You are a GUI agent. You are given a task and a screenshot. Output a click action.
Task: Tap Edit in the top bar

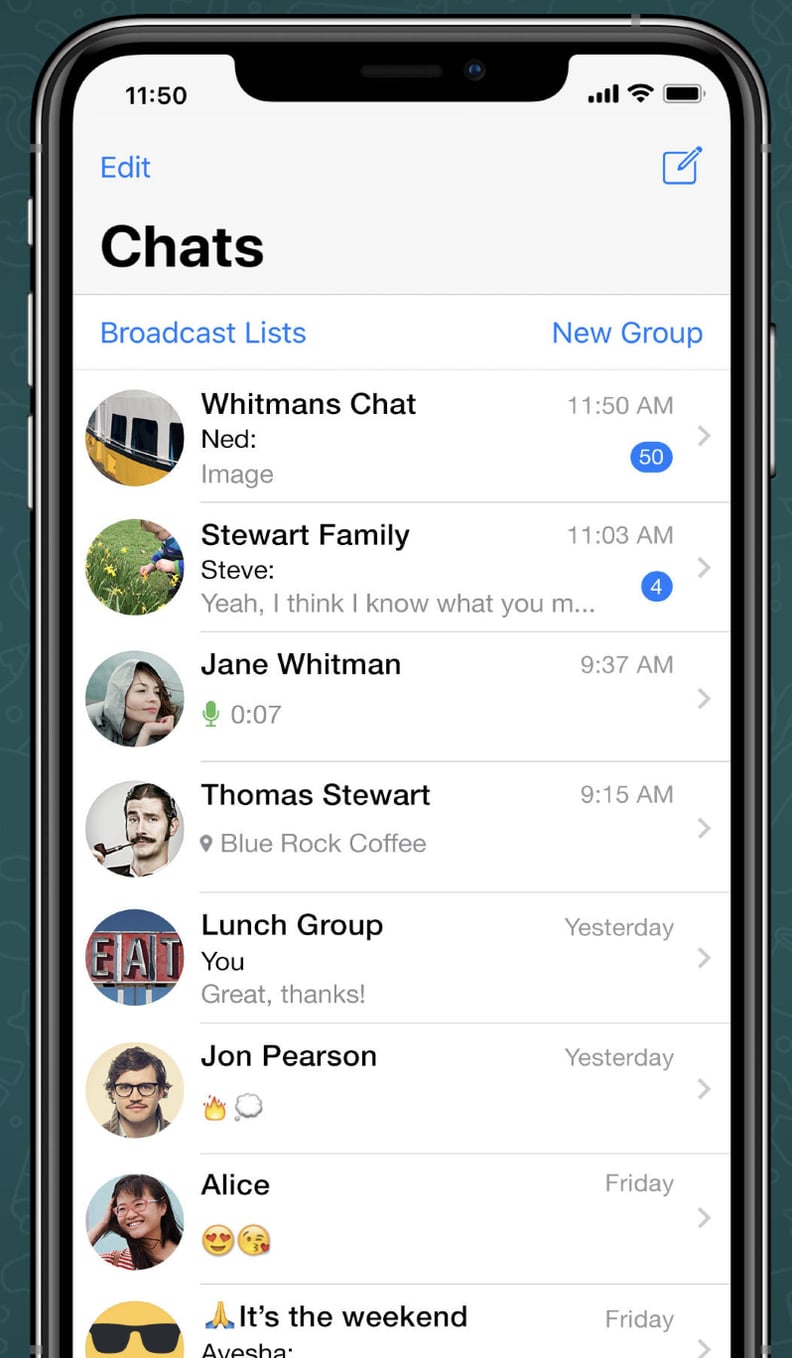click(x=125, y=167)
